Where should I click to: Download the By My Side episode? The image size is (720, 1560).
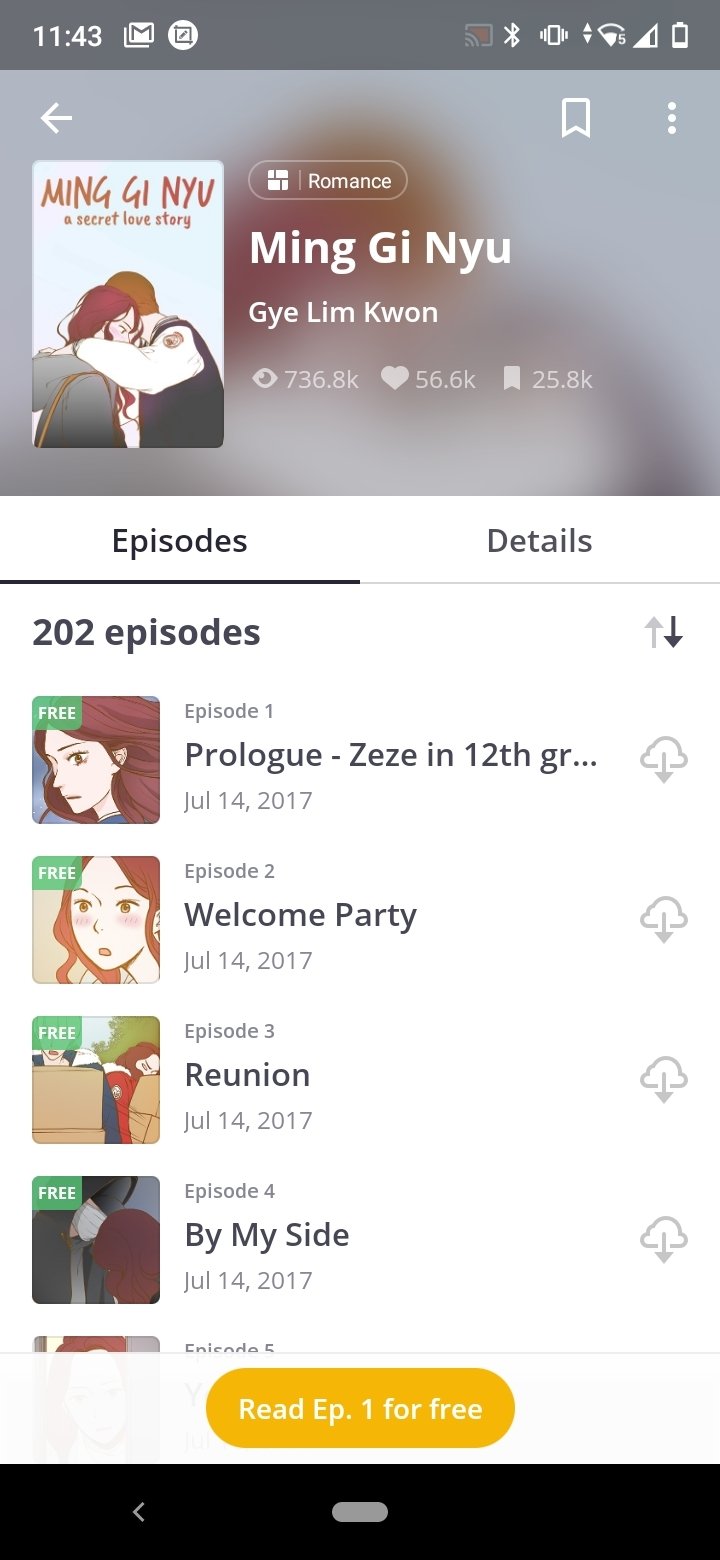point(664,1240)
